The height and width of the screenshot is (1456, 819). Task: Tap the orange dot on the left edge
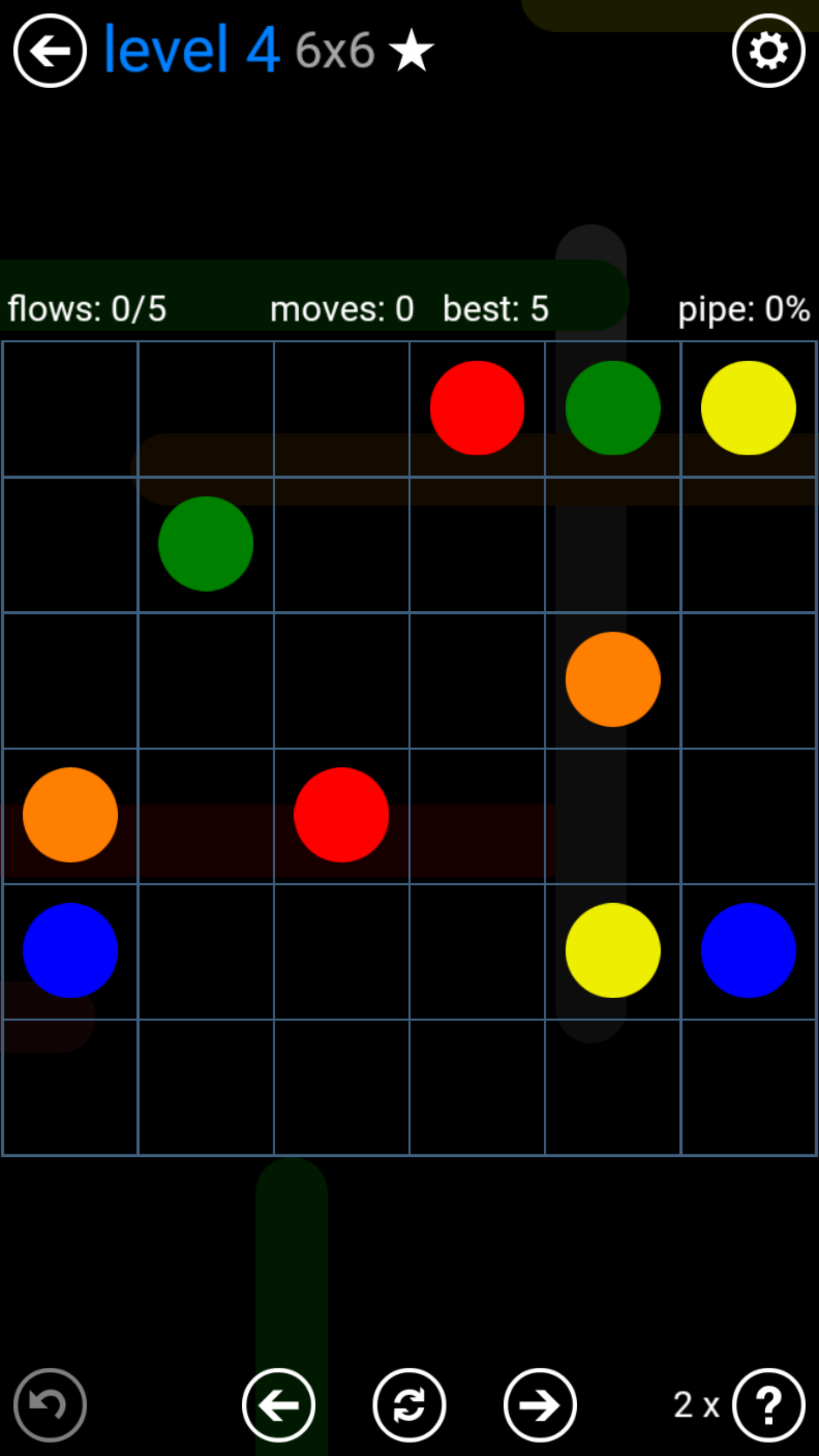tap(71, 815)
